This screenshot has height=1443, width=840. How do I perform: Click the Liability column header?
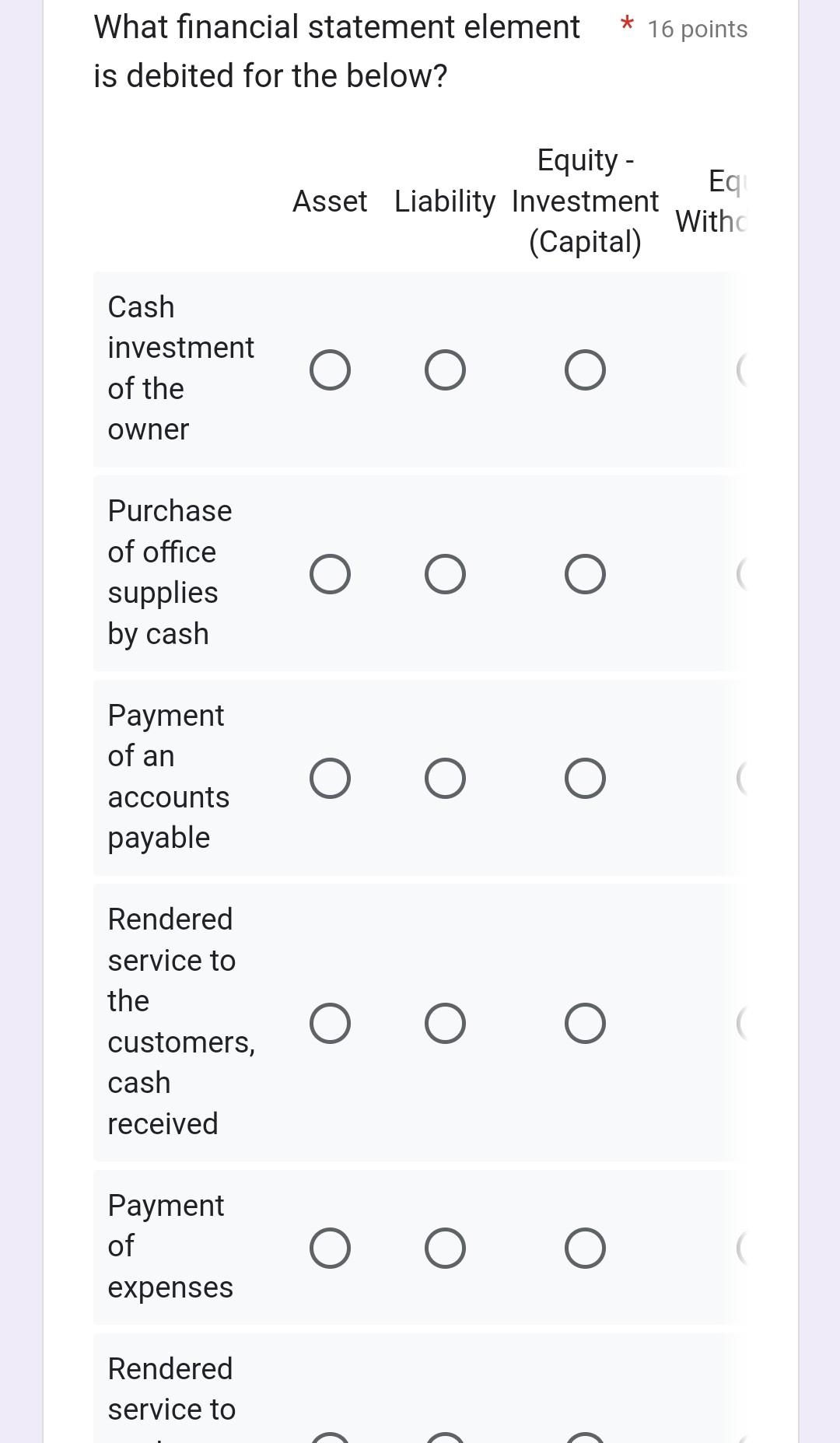point(445,201)
